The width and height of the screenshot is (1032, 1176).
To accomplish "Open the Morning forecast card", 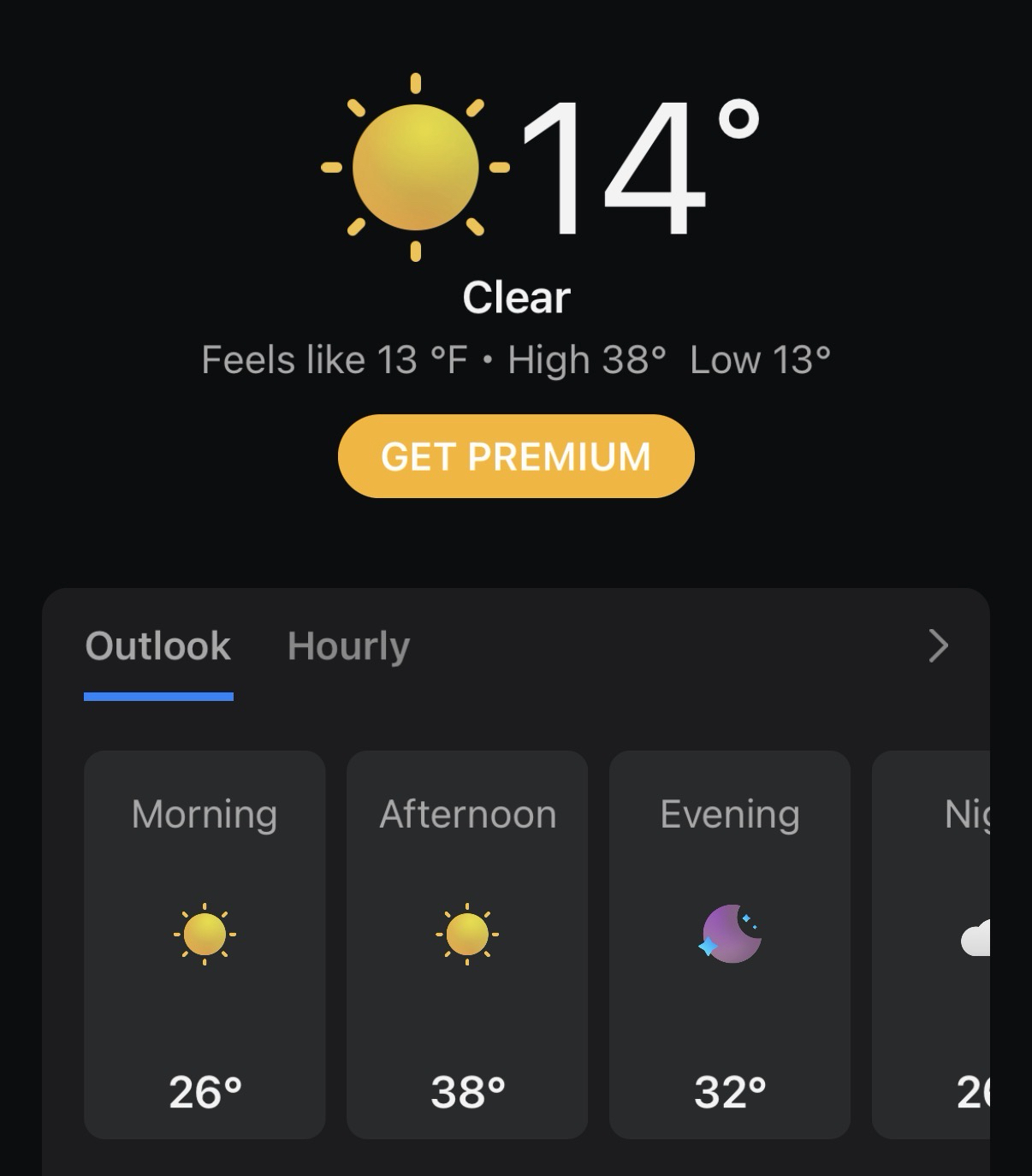I will (205, 944).
